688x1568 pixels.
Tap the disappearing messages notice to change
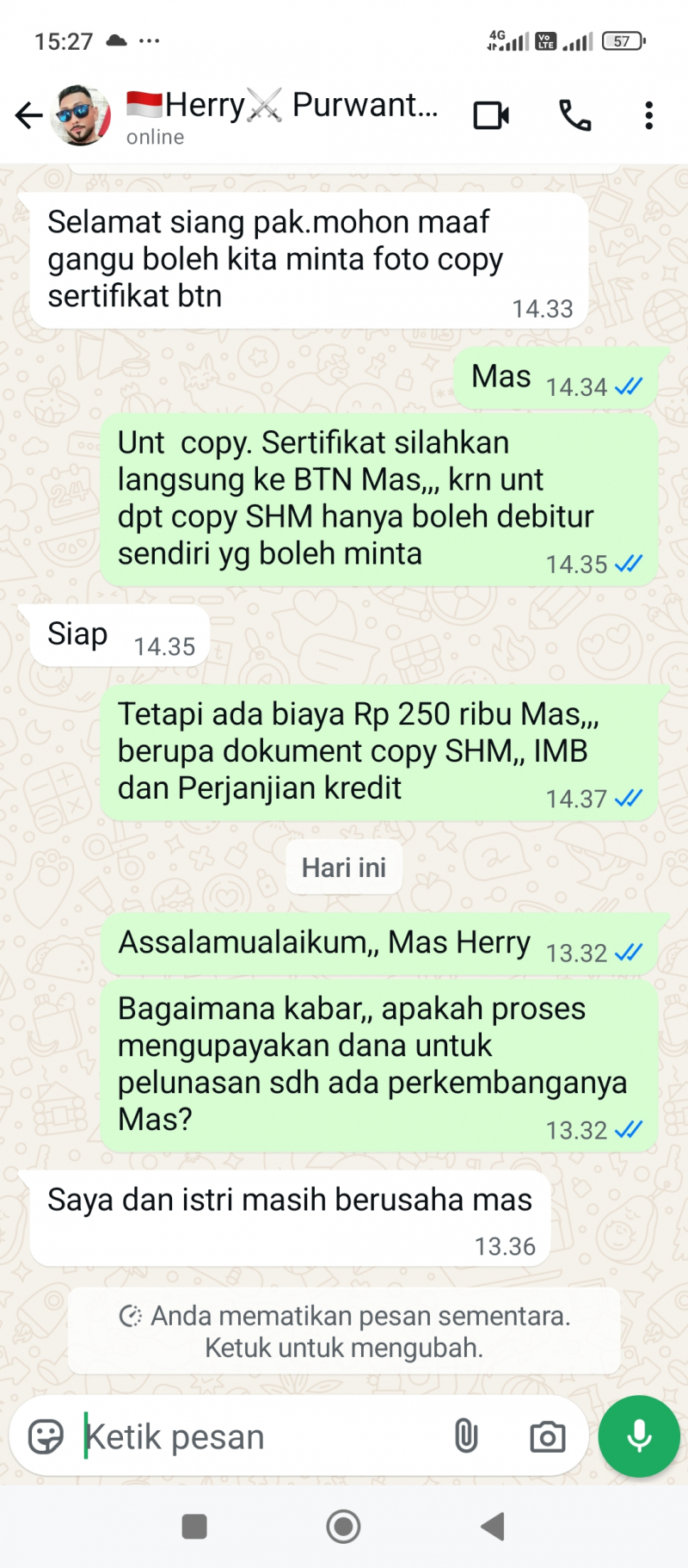pos(344,1331)
